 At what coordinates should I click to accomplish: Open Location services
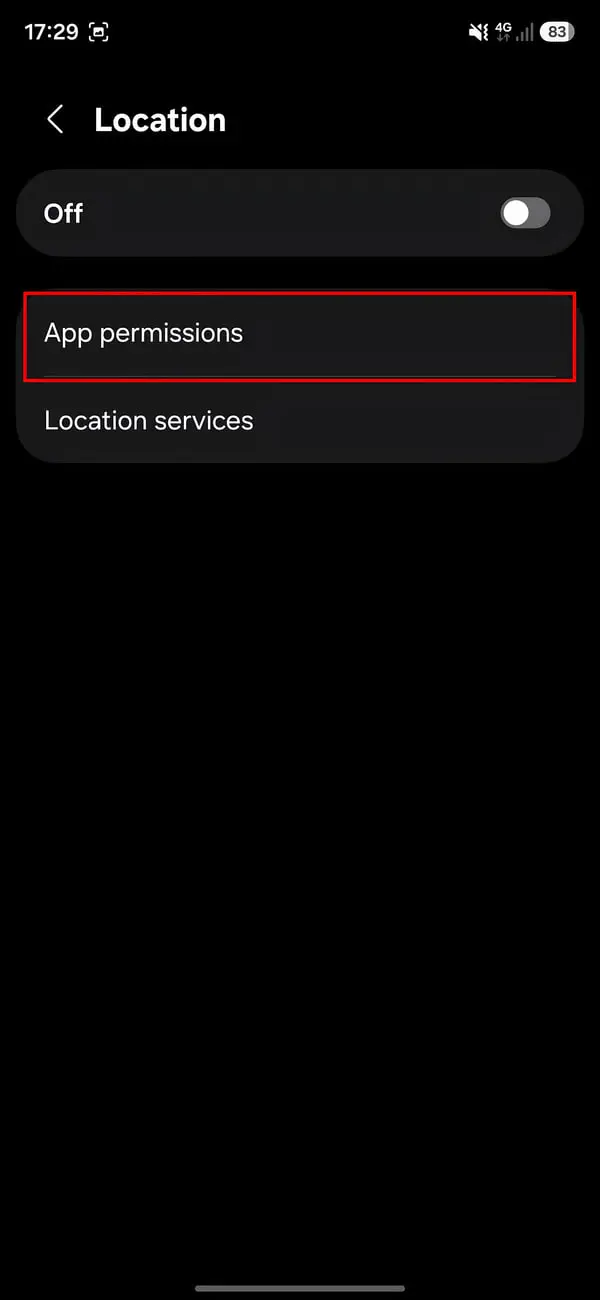[x=300, y=420]
